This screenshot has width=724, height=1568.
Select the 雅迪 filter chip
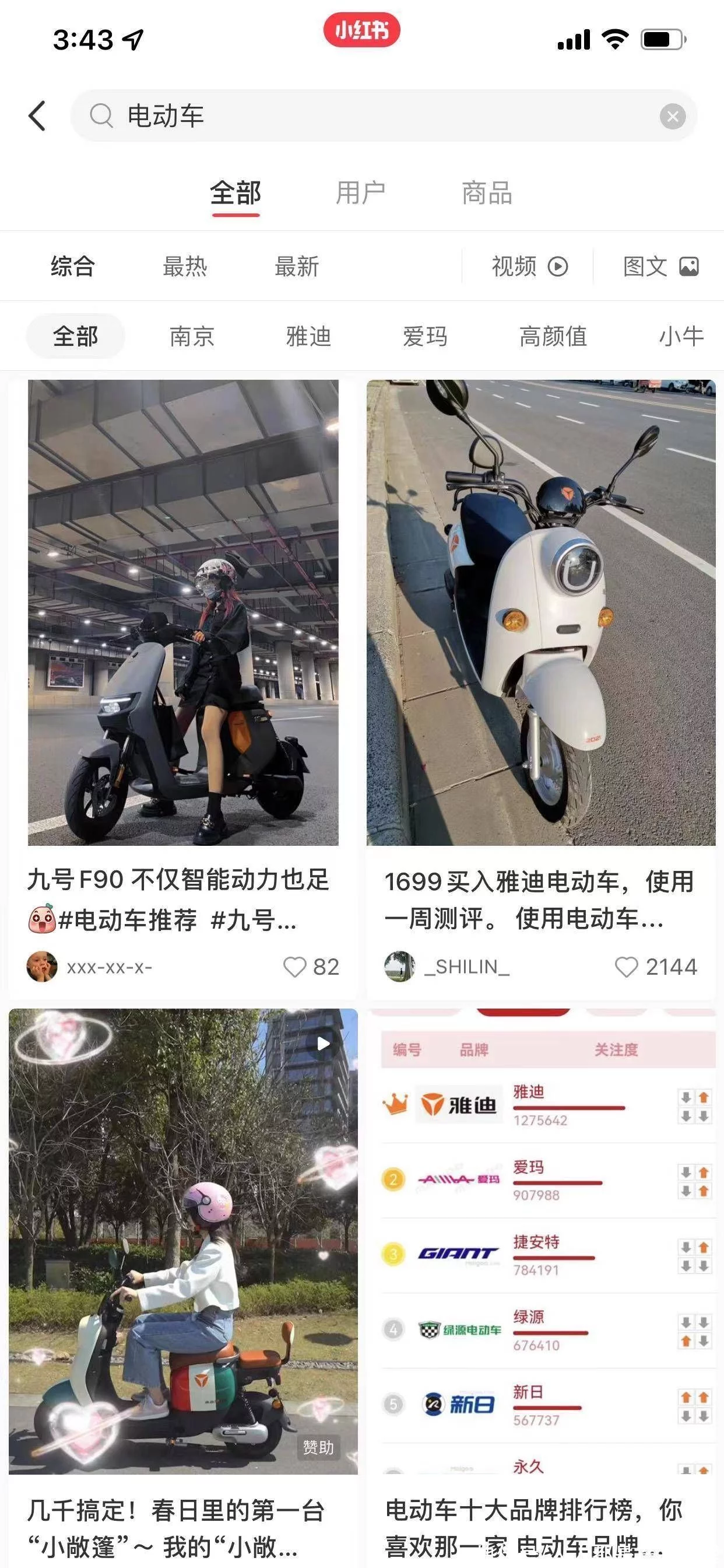coord(308,337)
